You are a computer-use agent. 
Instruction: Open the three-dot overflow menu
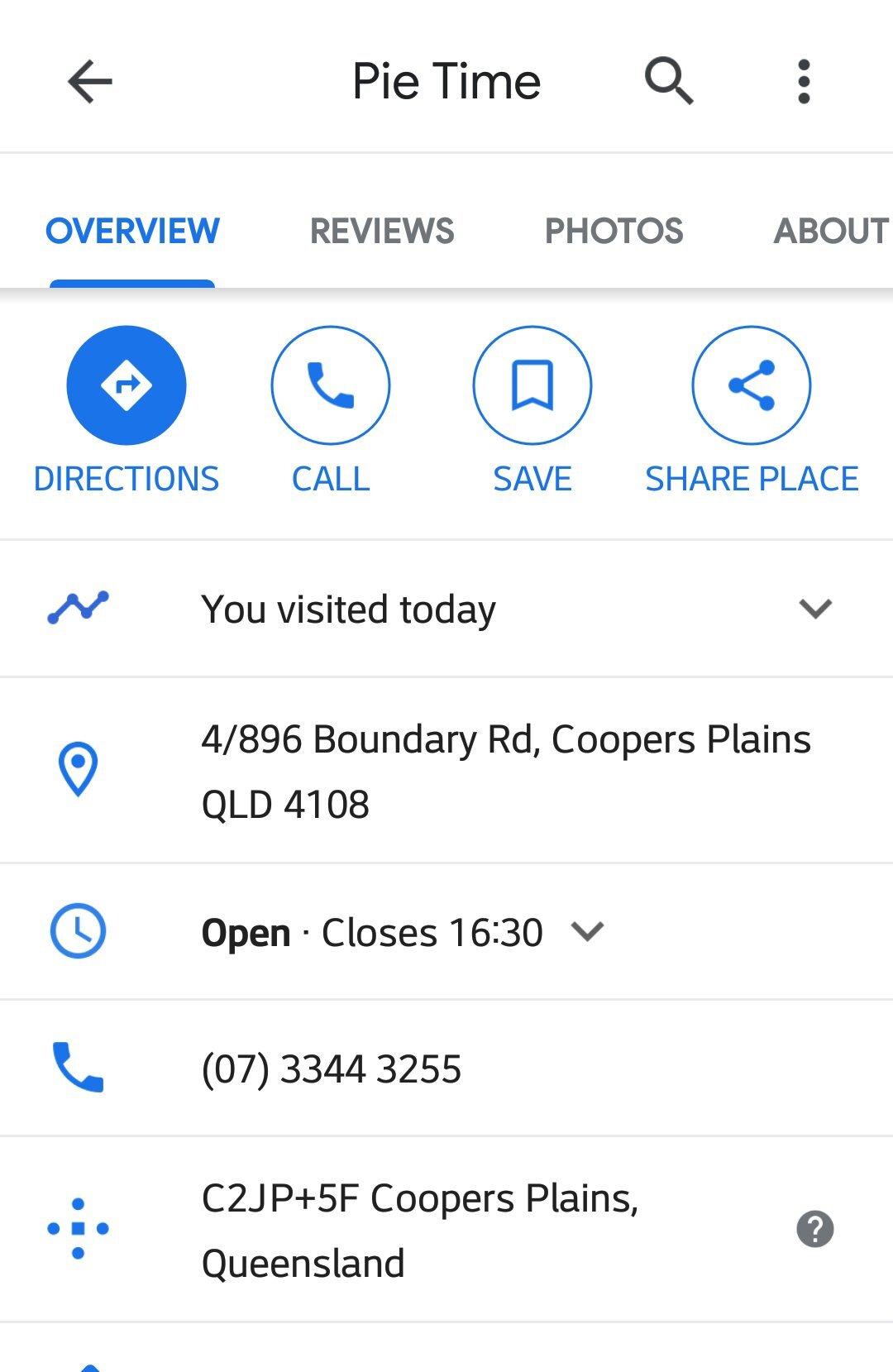click(x=803, y=80)
